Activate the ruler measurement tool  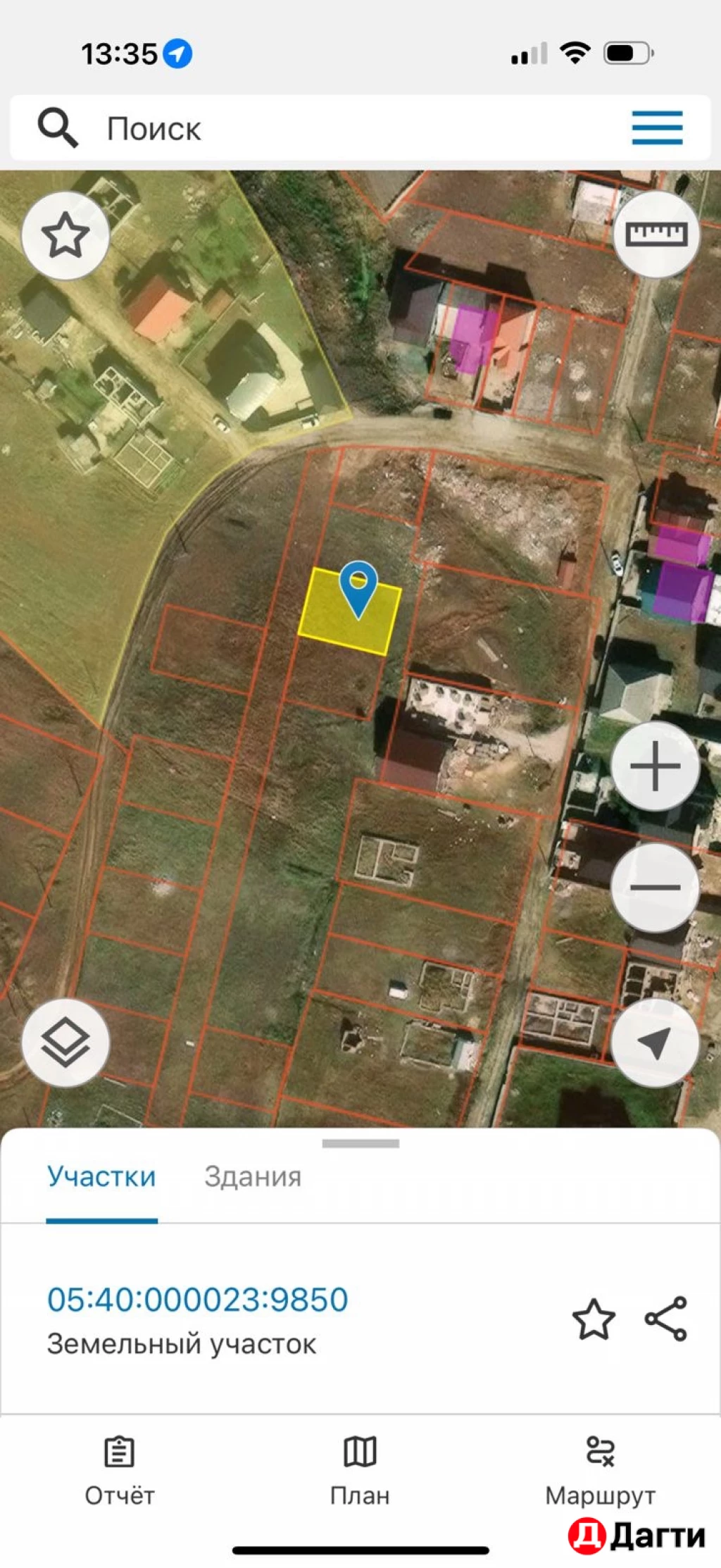coord(656,234)
